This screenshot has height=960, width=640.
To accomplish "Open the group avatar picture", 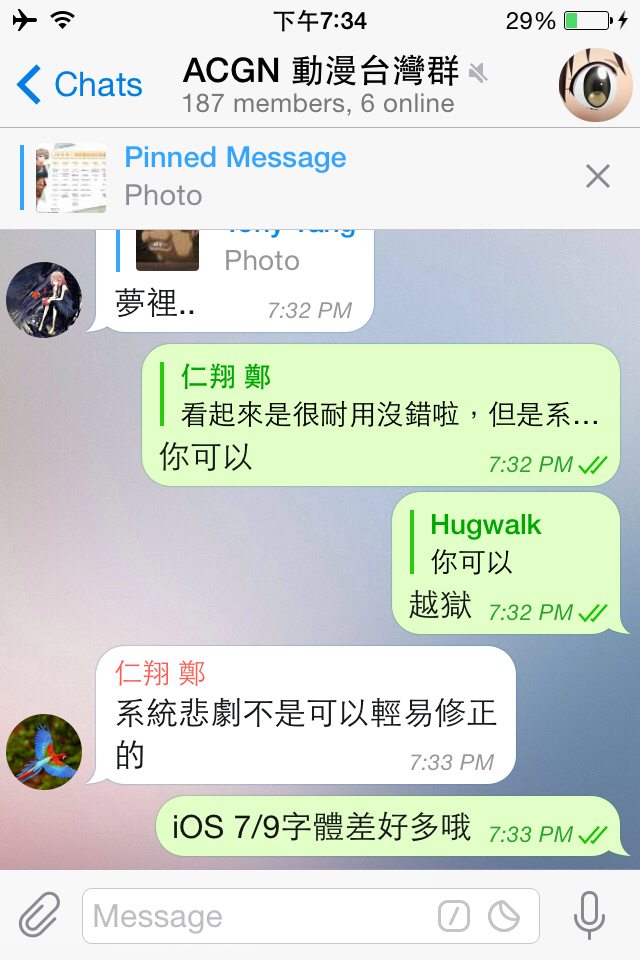I will (x=596, y=85).
